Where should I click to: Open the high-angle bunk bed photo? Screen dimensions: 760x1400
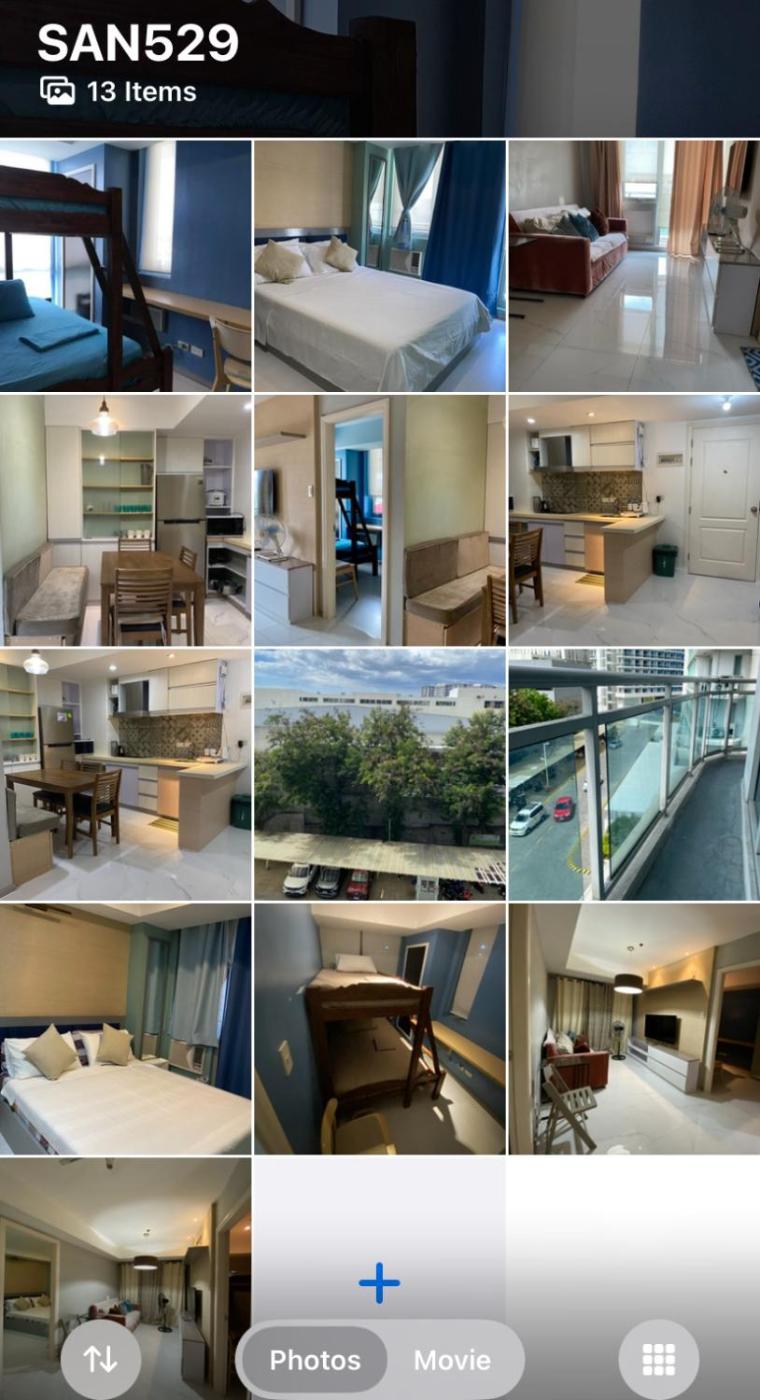pos(379,1029)
